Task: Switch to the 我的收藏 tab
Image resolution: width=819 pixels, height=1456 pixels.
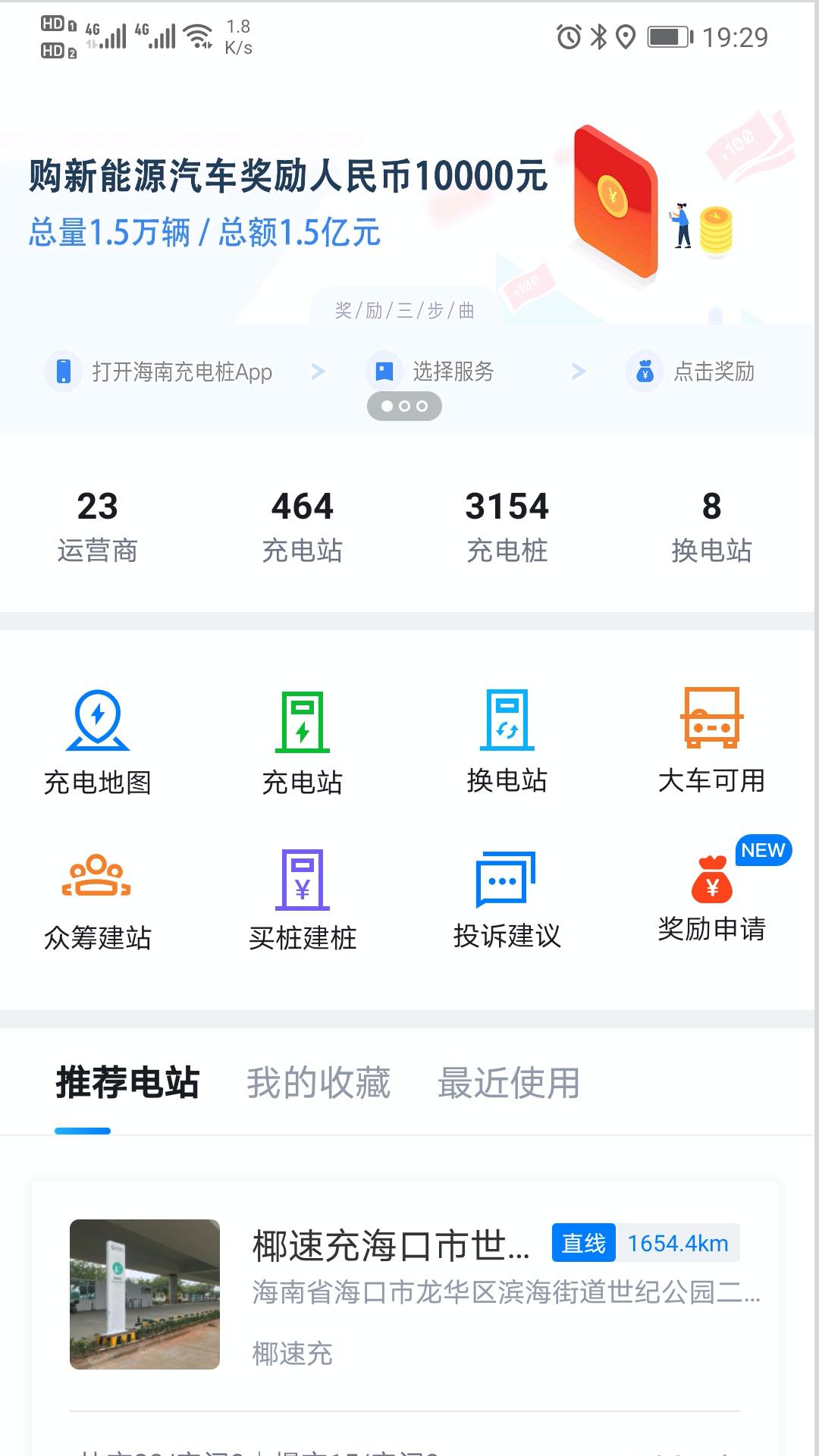Action: (x=318, y=1083)
